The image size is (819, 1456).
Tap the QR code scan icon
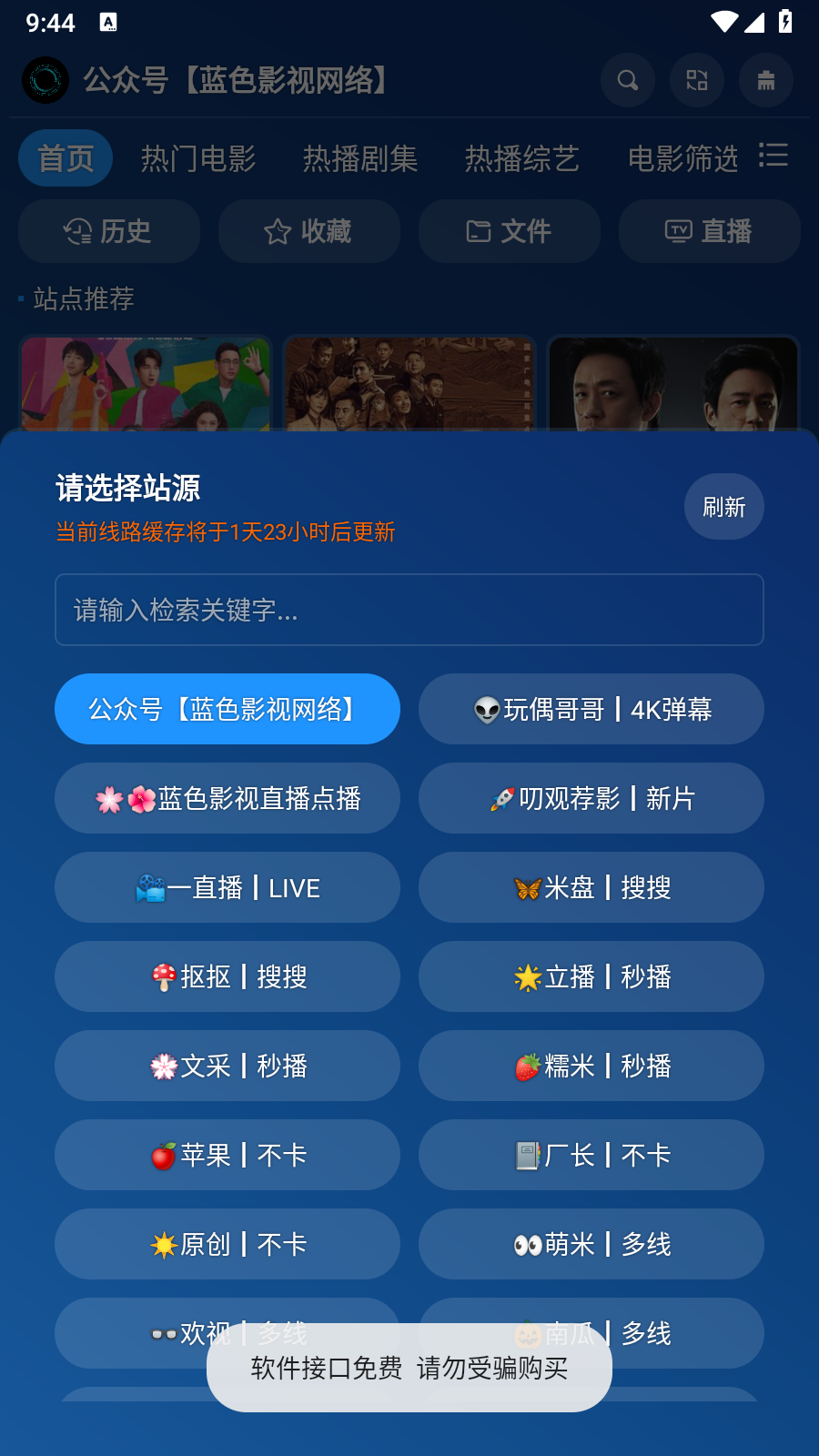pyautogui.click(x=696, y=80)
